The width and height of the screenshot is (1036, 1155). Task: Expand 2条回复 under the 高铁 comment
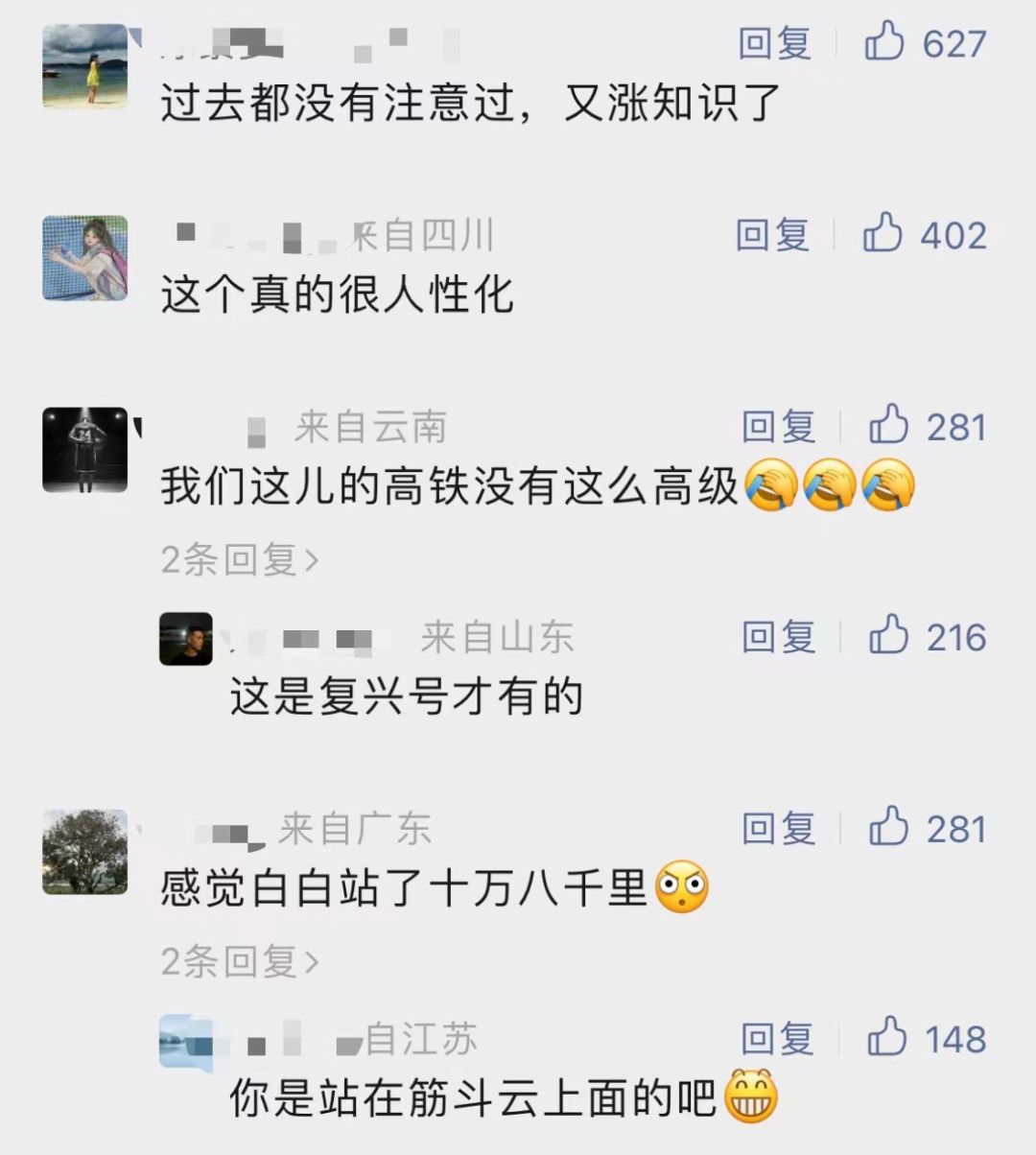tap(239, 558)
